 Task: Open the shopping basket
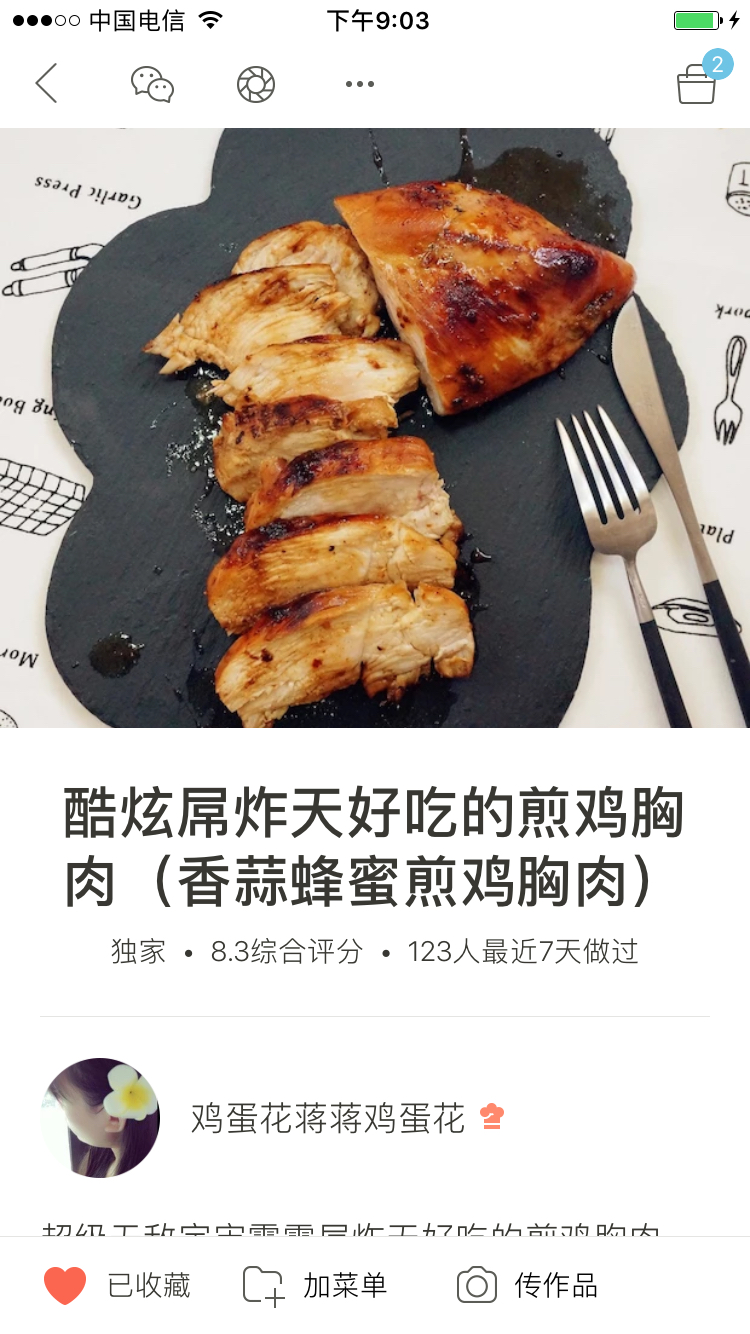pyautogui.click(x=698, y=84)
